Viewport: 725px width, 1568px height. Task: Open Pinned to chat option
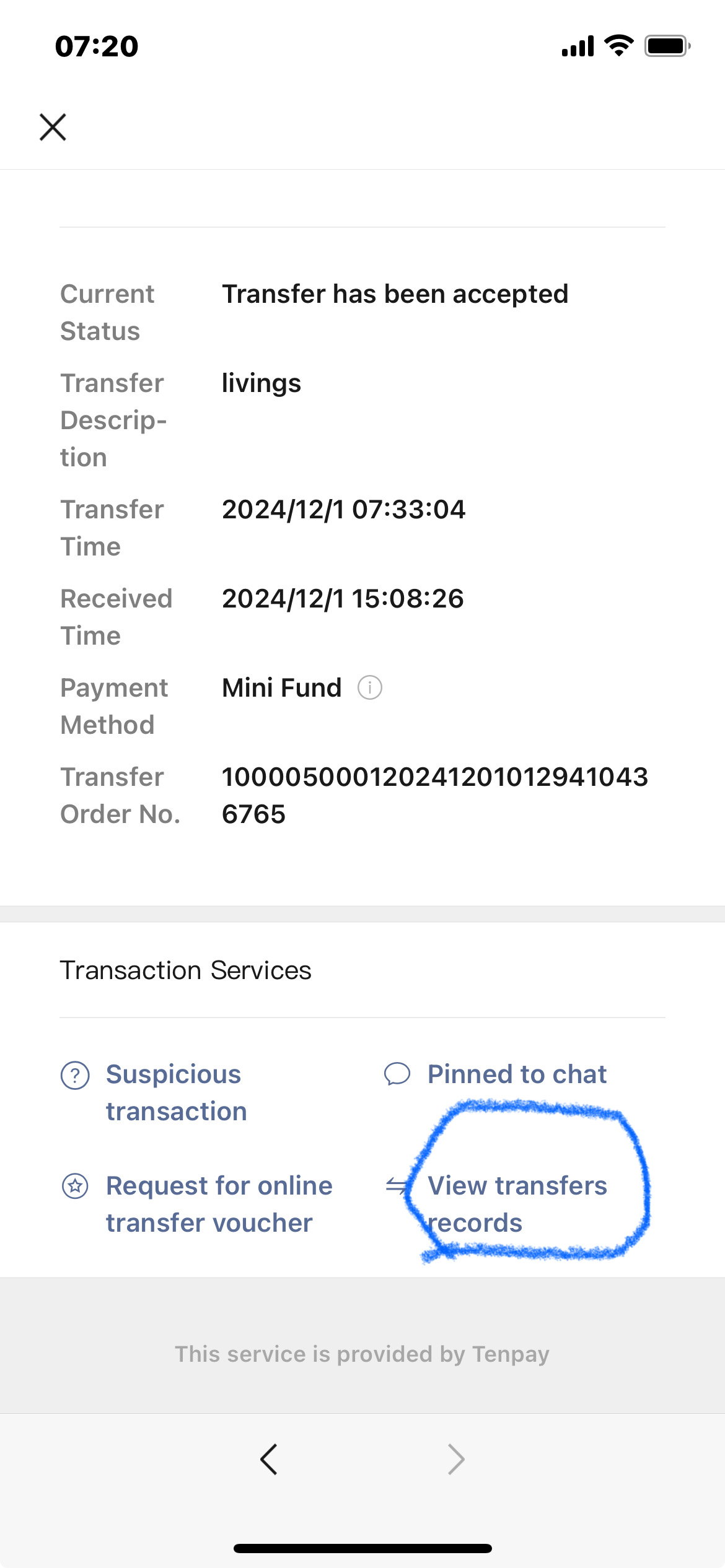click(x=516, y=1074)
